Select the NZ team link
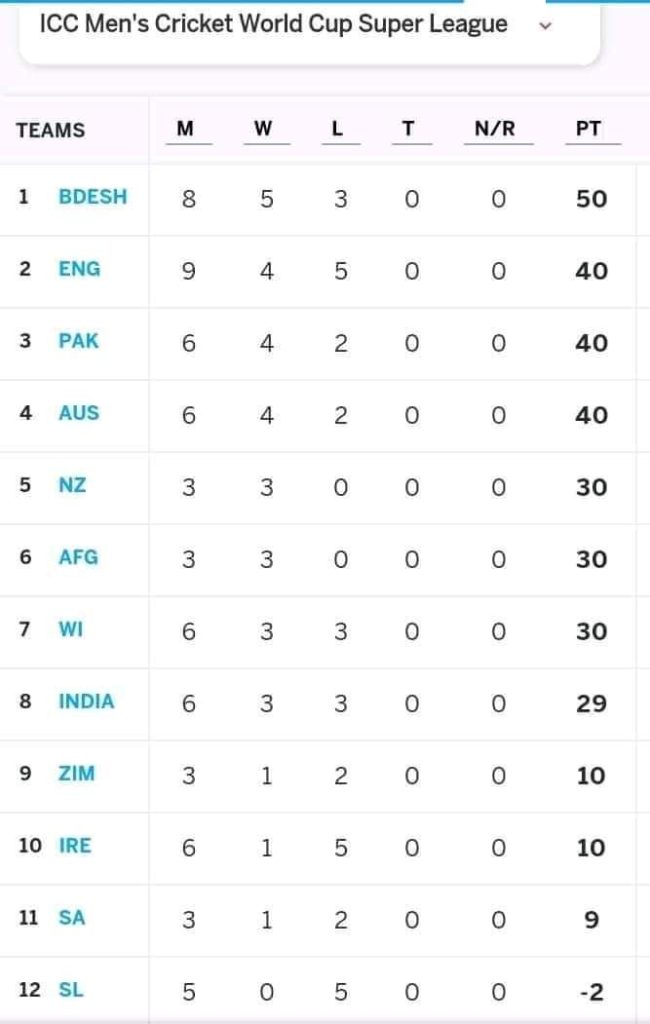 coord(72,485)
